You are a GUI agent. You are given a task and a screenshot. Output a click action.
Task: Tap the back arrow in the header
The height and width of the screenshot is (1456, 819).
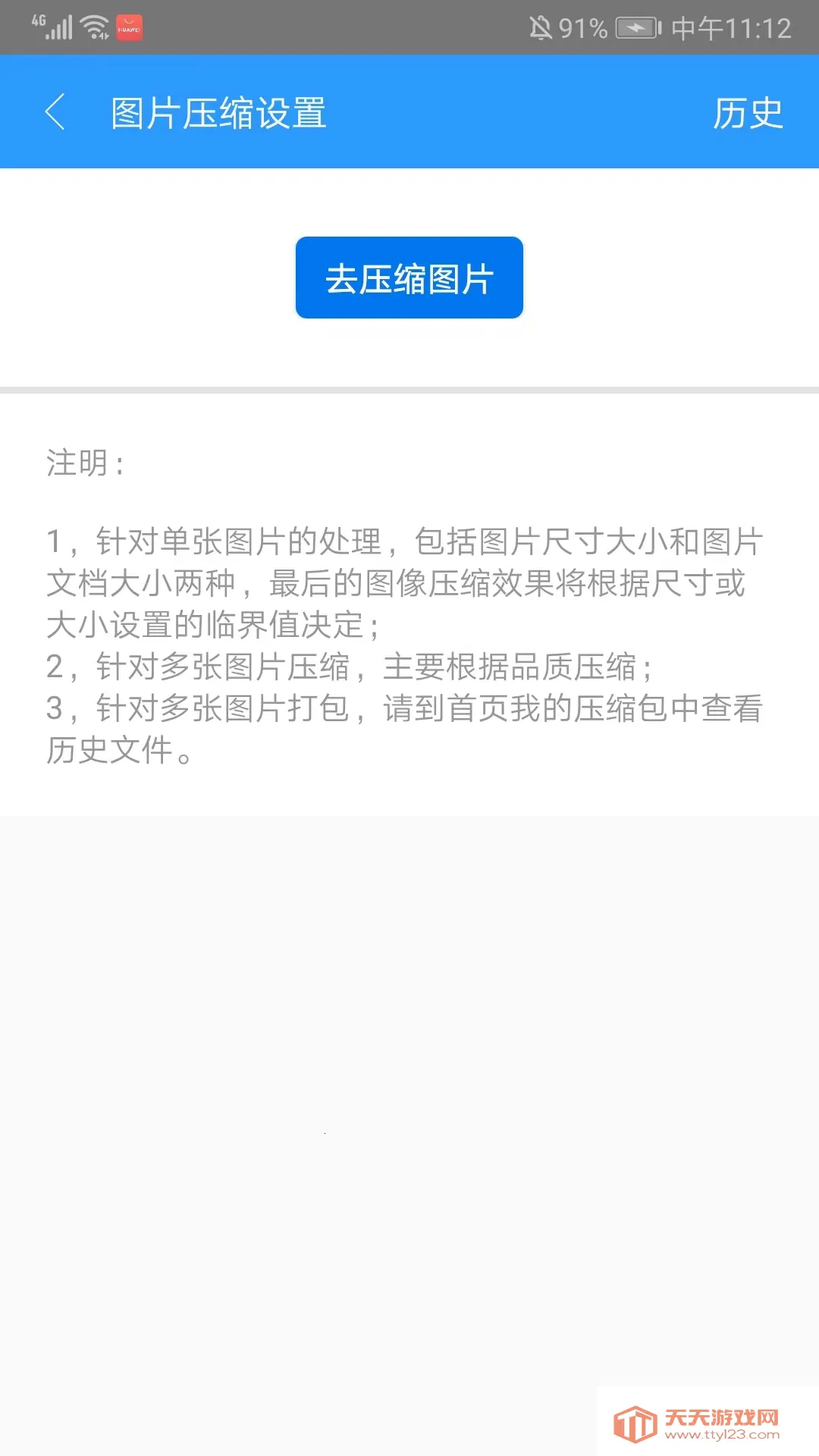[54, 111]
